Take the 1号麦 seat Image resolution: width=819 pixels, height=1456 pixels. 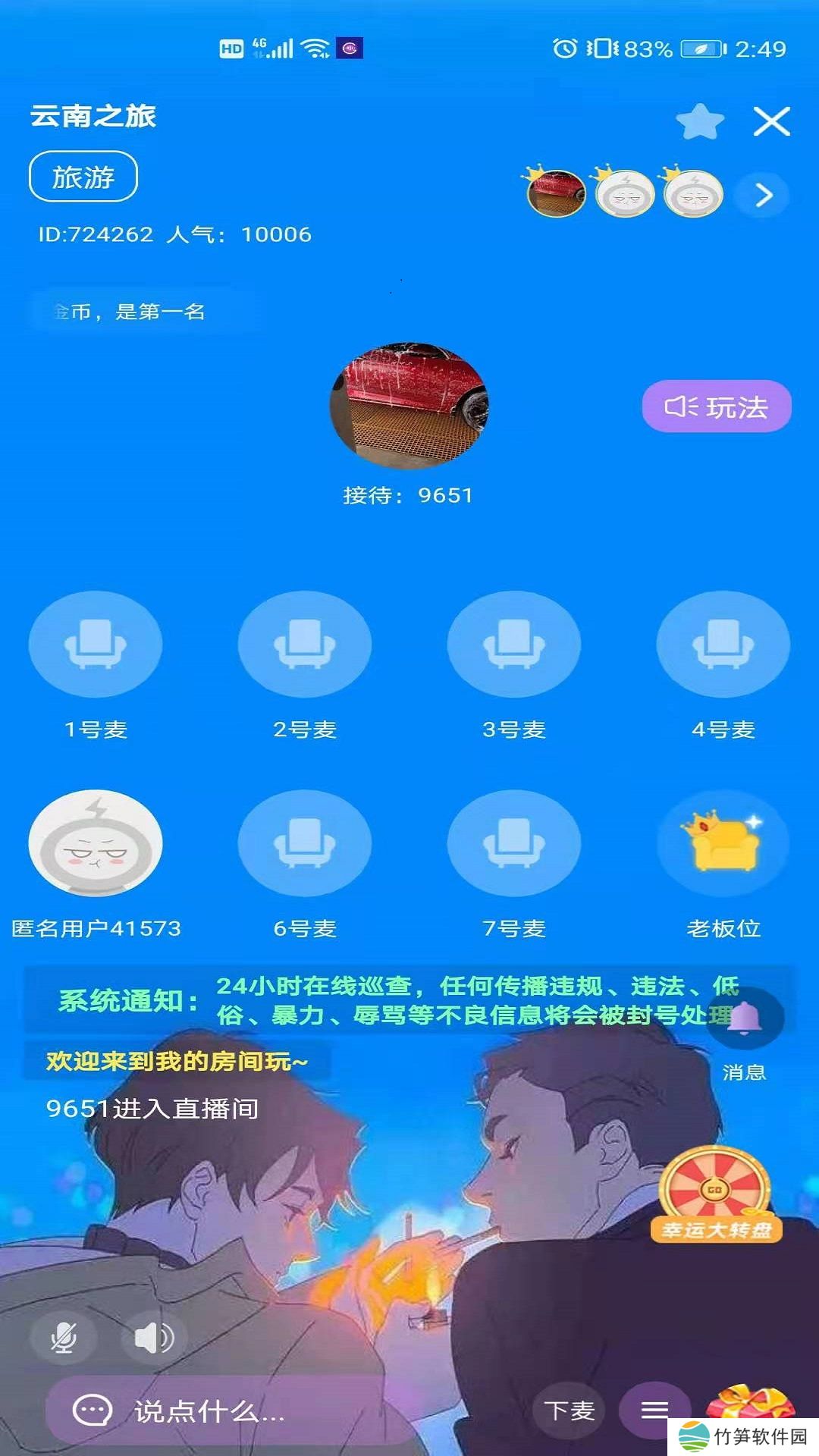96,644
